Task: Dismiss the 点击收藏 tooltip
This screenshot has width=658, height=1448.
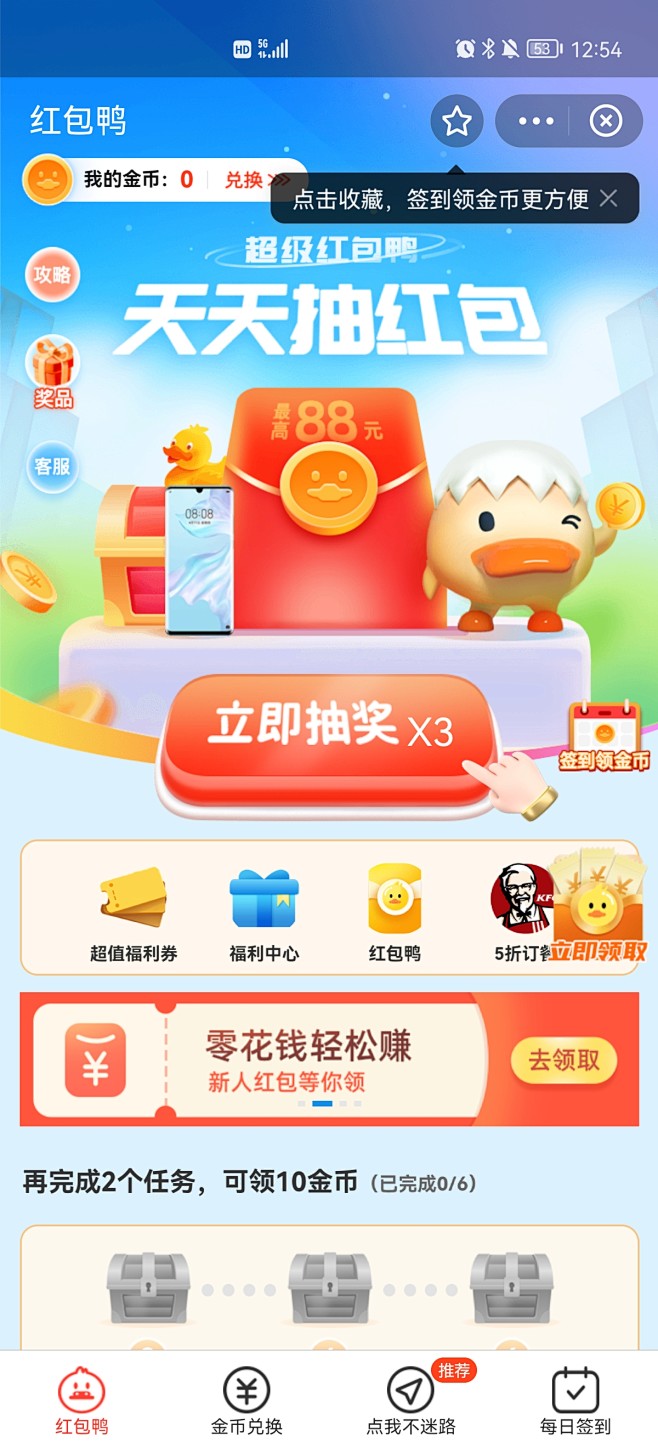Action: click(x=609, y=198)
